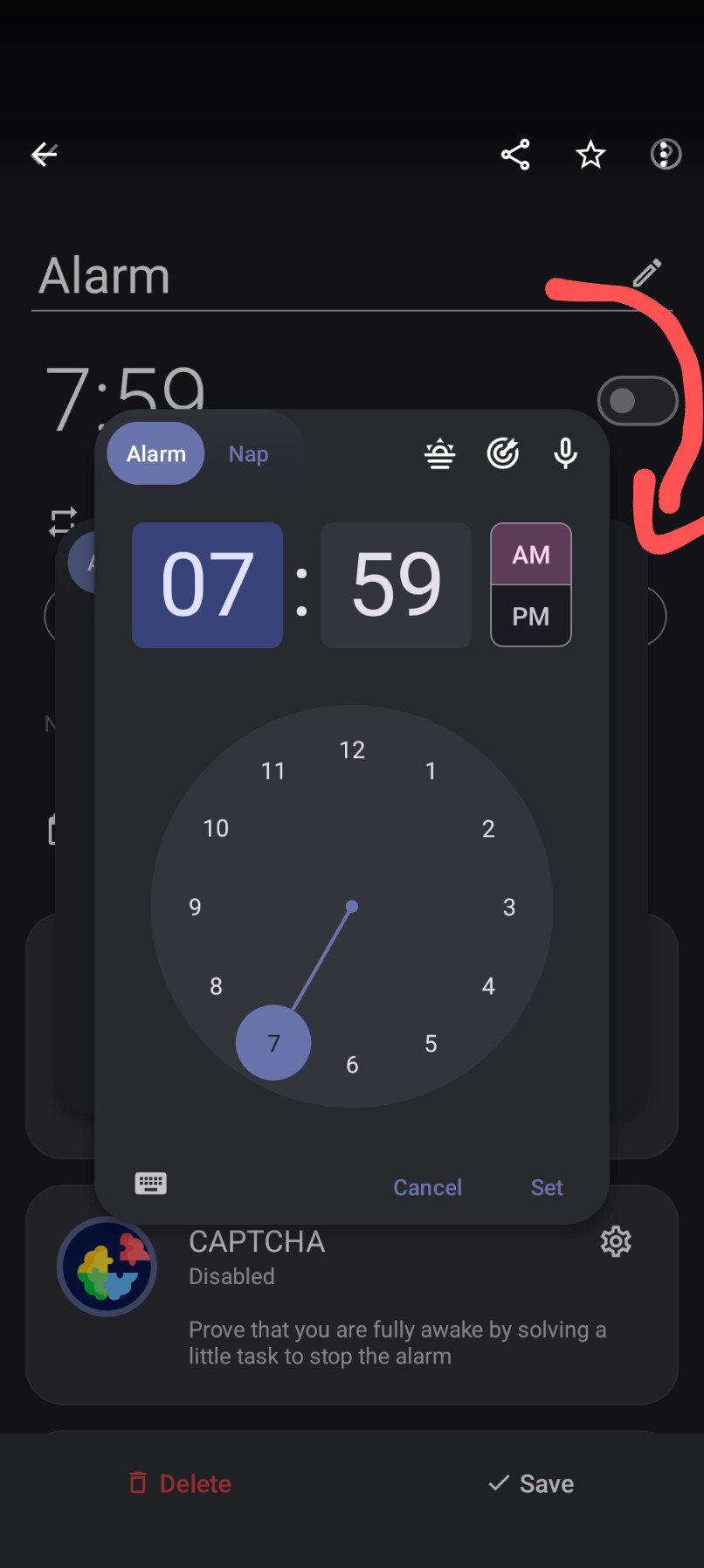Mark alarm with the star icon
704x1568 pixels.
(x=590, y=155)
